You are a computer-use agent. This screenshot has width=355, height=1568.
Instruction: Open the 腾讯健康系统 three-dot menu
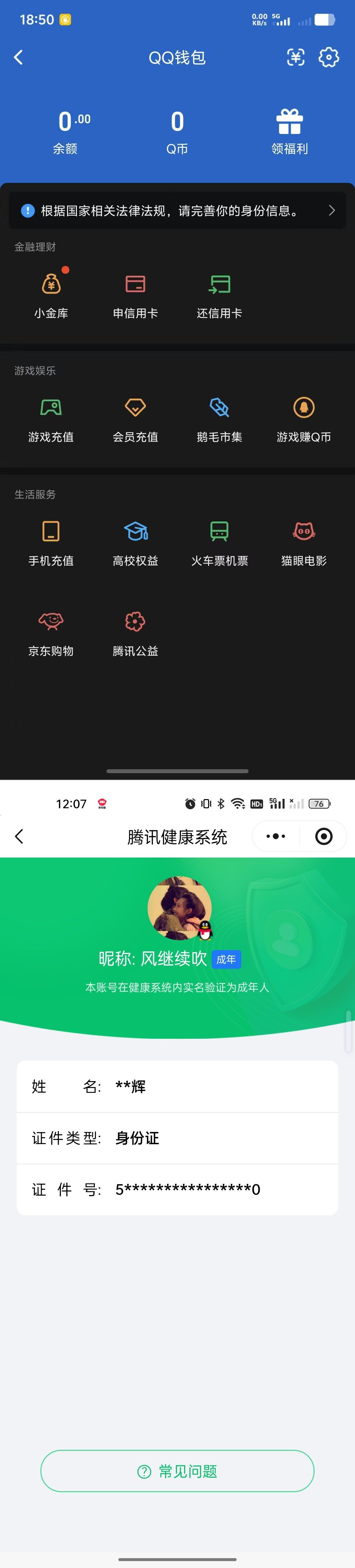276,836
